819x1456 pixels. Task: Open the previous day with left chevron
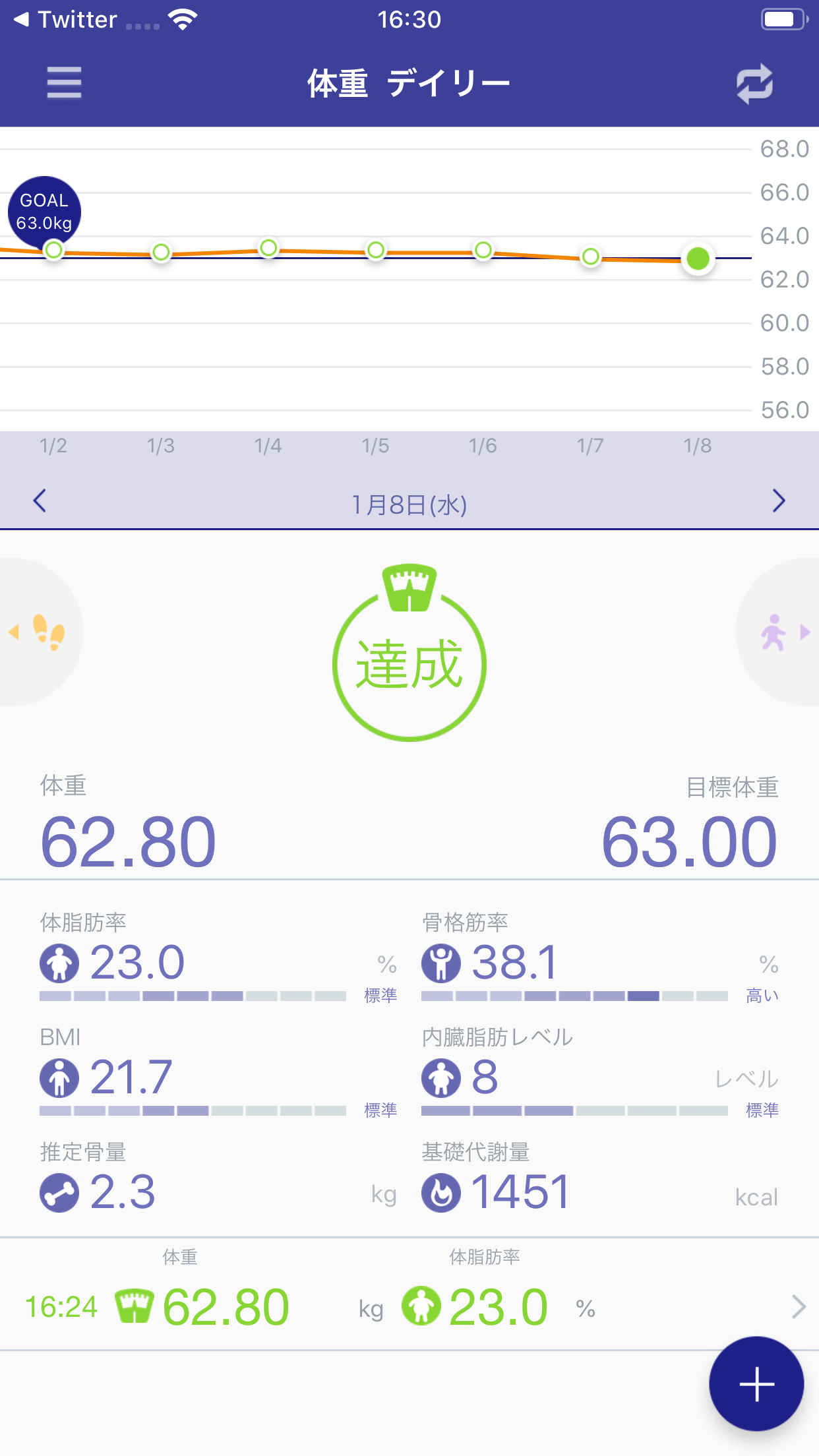[x=40, y=501]
